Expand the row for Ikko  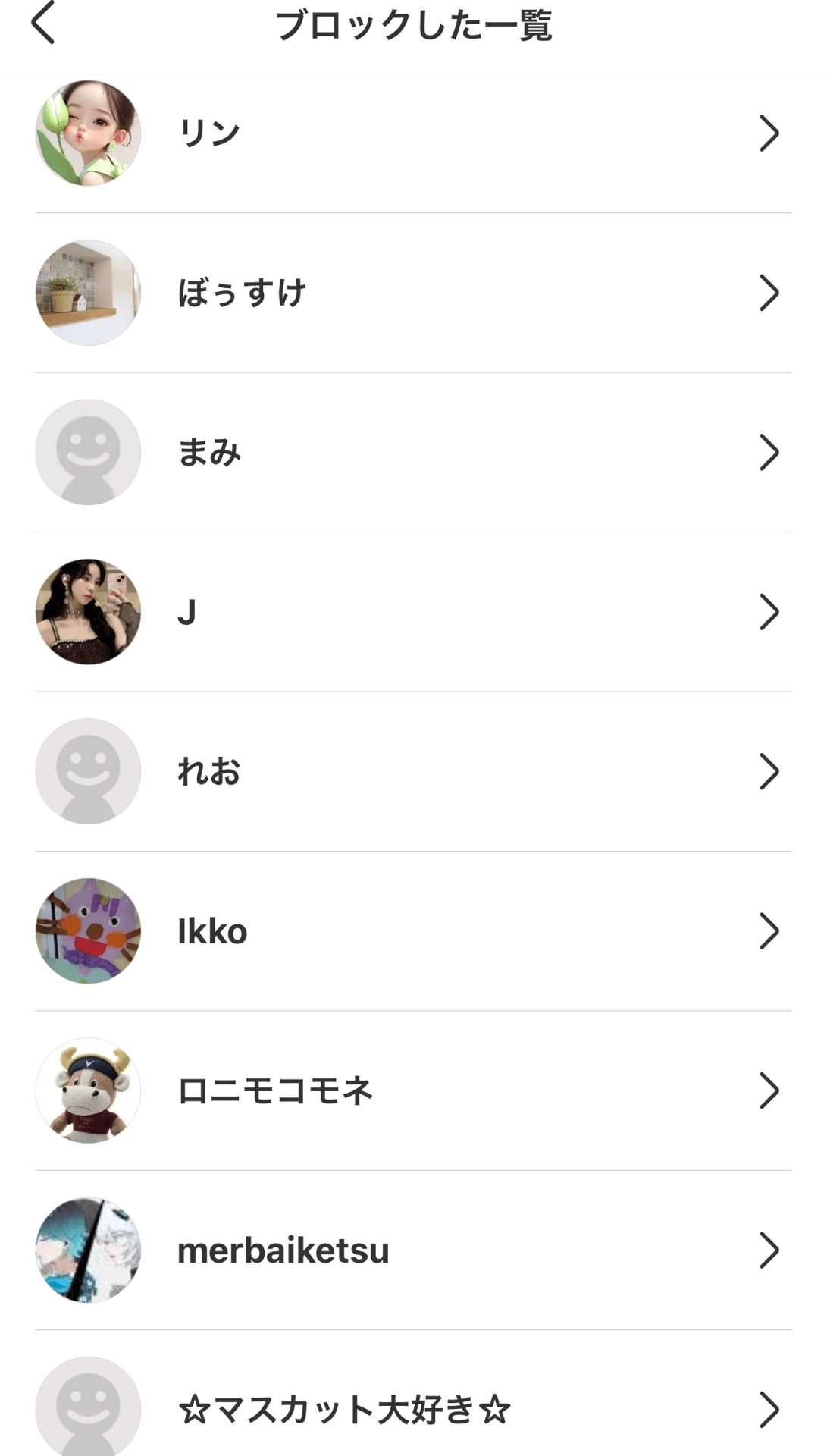(x=770, y=931)
